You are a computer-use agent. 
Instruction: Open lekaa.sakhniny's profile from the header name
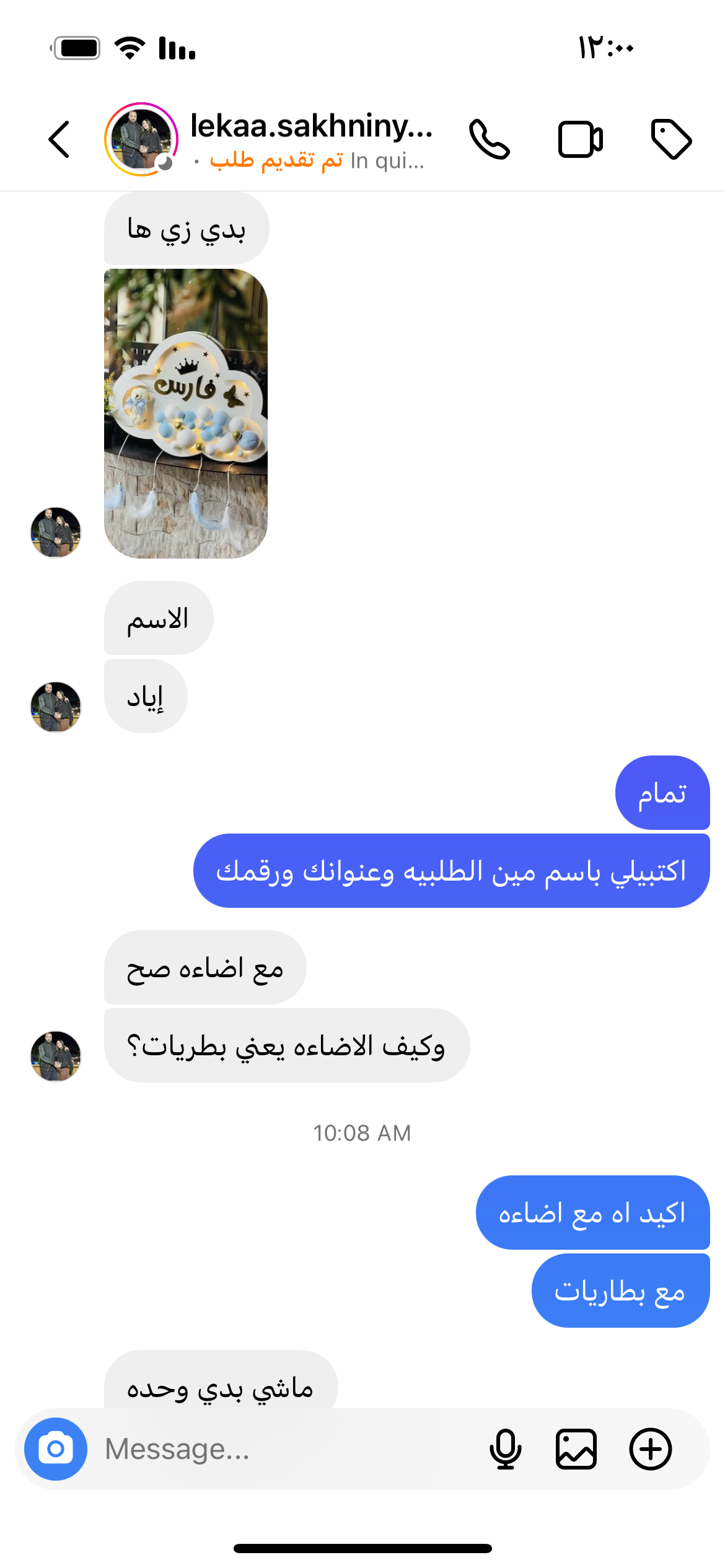tap(311, 127)
